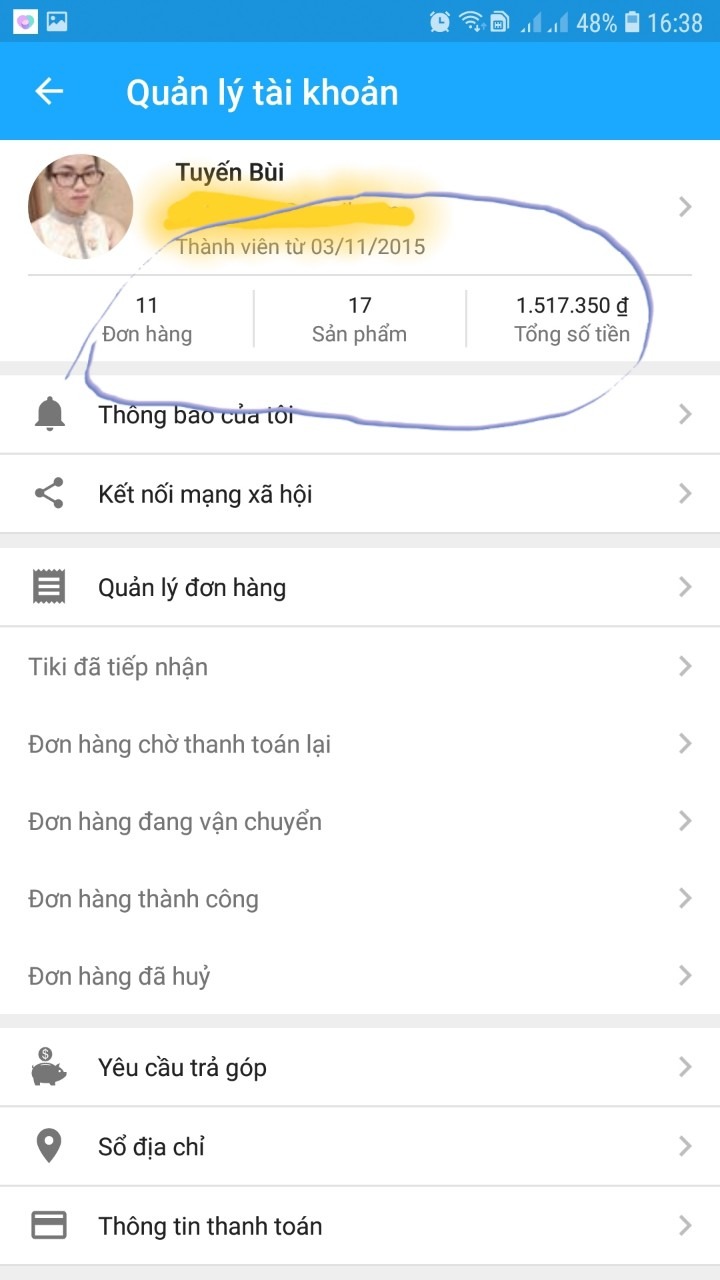Tap the share icon for social network connections
This screenshot has width=720, height=1280.
[47, 493]
